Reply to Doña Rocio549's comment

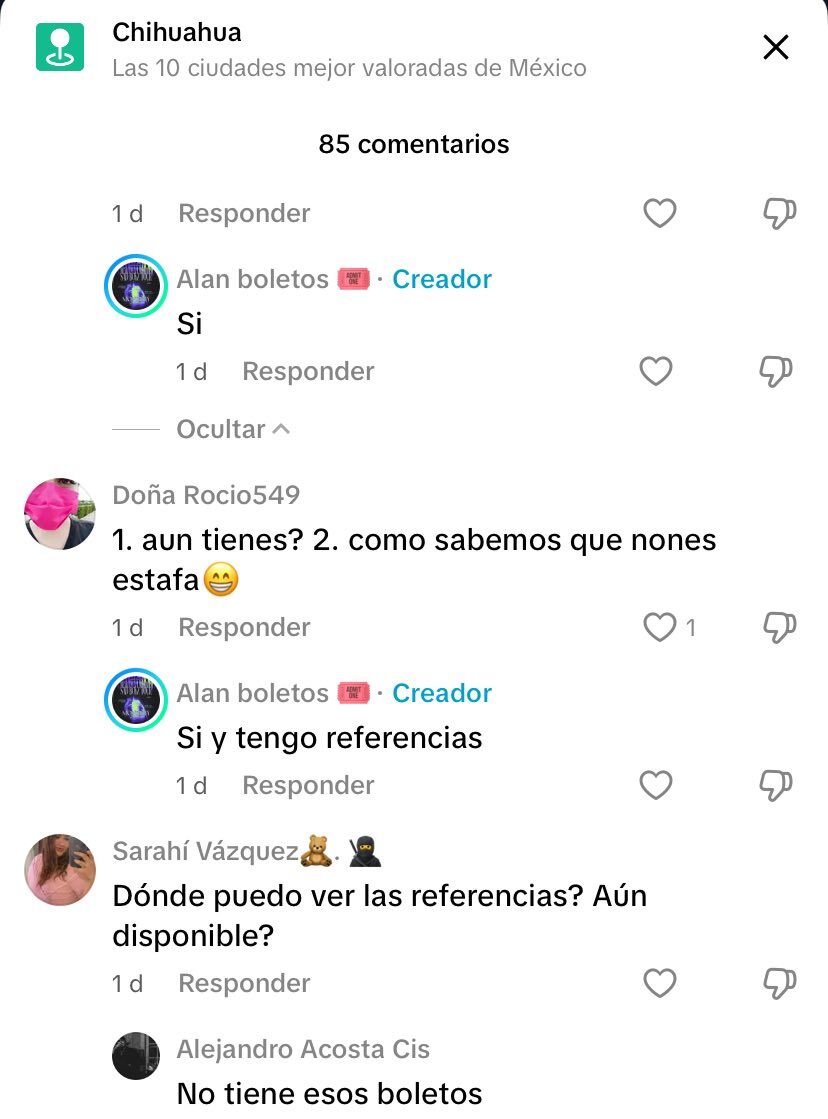pos(244,627)
